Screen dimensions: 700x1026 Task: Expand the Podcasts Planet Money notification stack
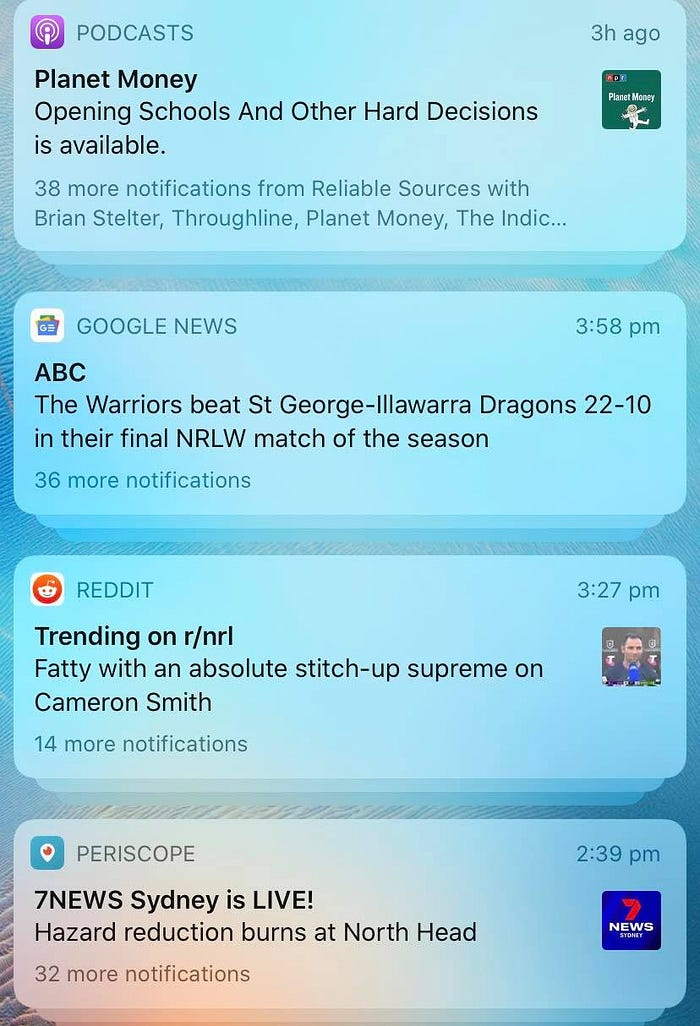(300, 203)
